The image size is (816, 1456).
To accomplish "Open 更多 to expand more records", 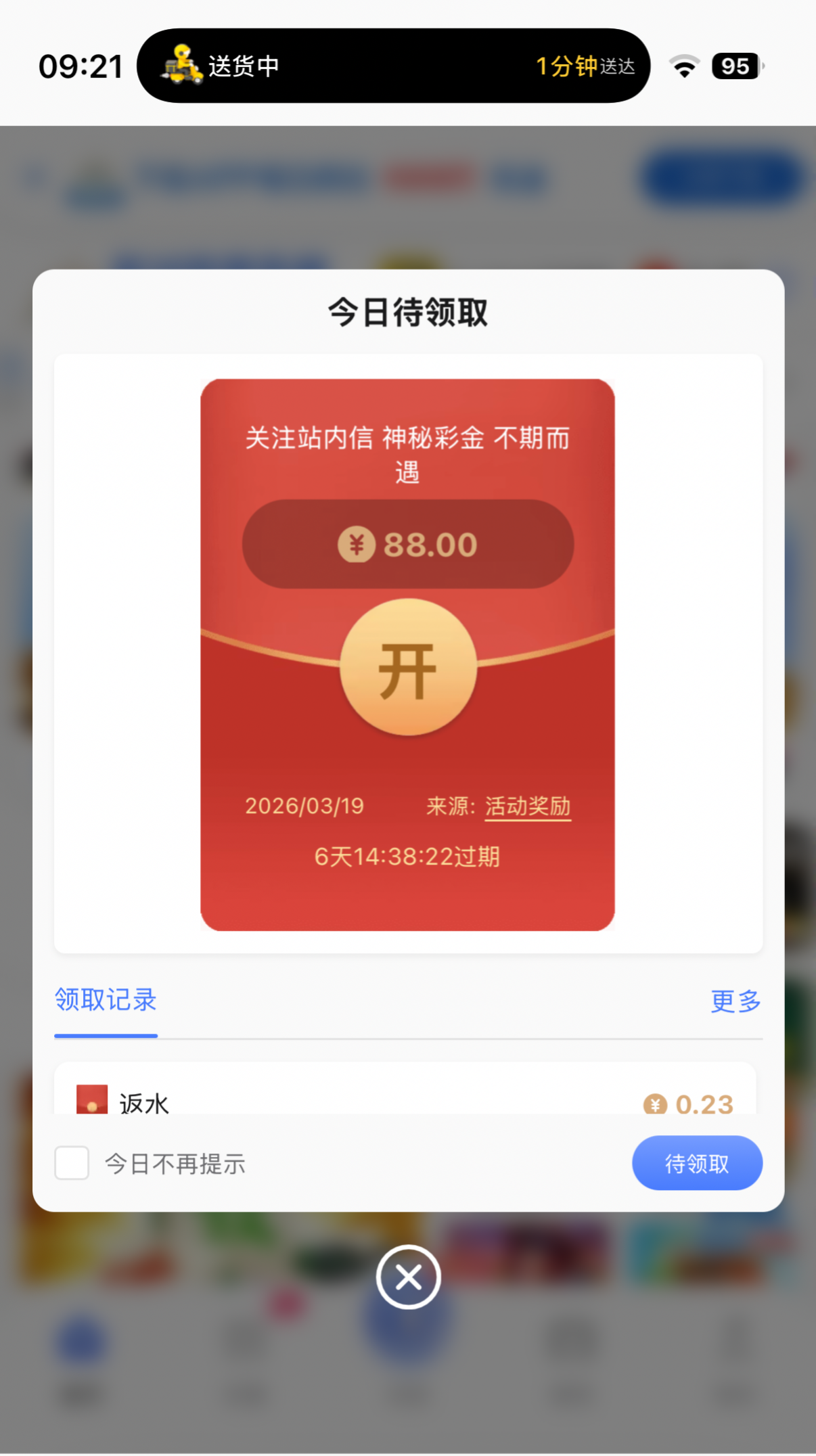I will coord(735,1001).
